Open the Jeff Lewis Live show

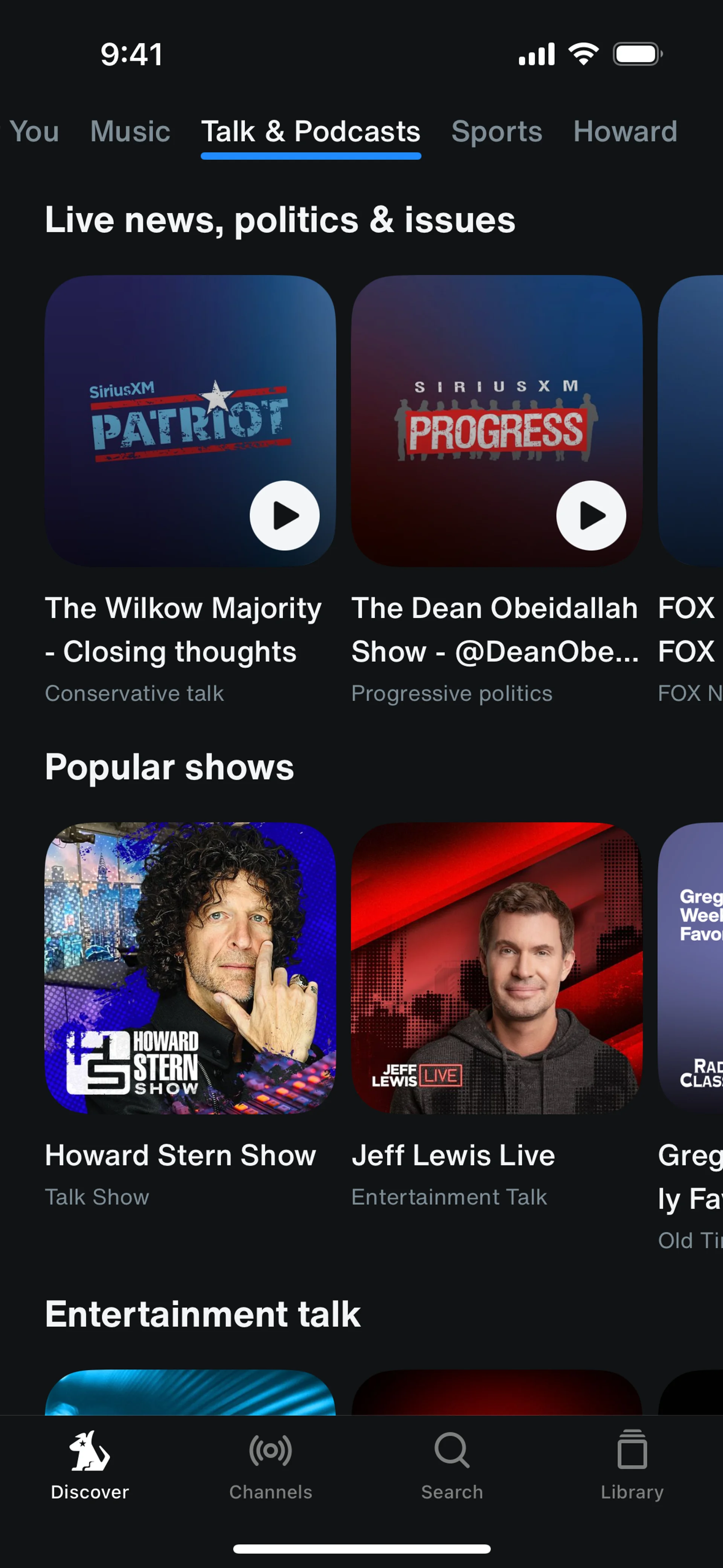(497, 968)
